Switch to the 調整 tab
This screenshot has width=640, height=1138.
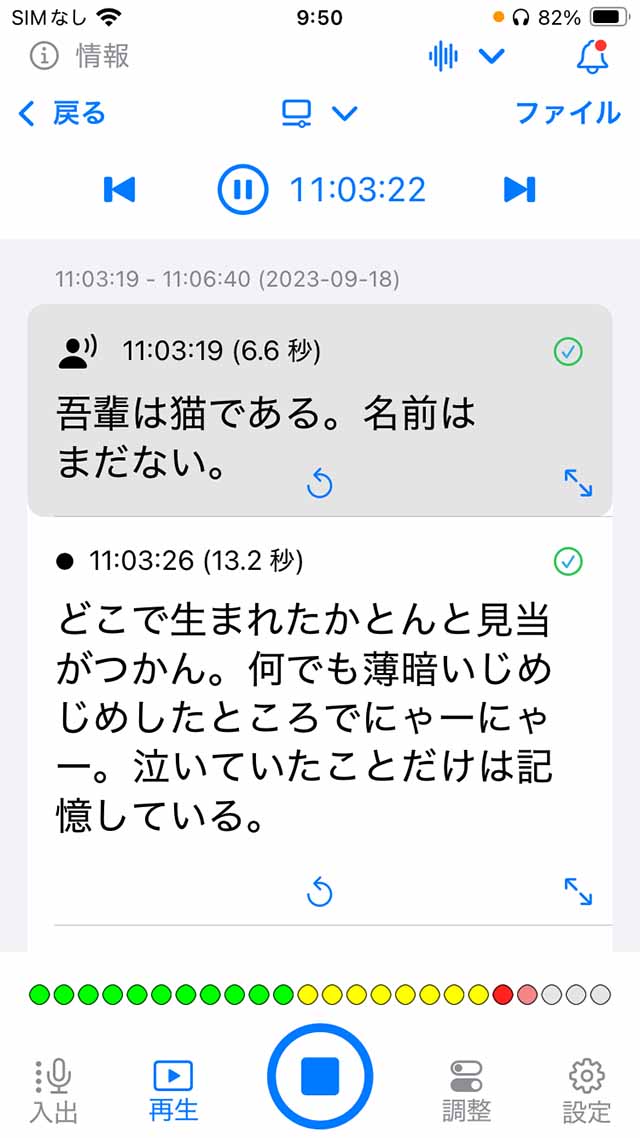point(466,1090)
